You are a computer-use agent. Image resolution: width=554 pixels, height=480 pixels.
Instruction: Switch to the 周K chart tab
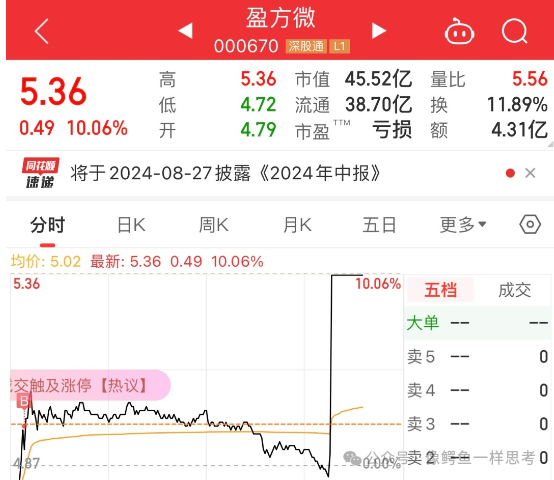(x=214, y=225)
